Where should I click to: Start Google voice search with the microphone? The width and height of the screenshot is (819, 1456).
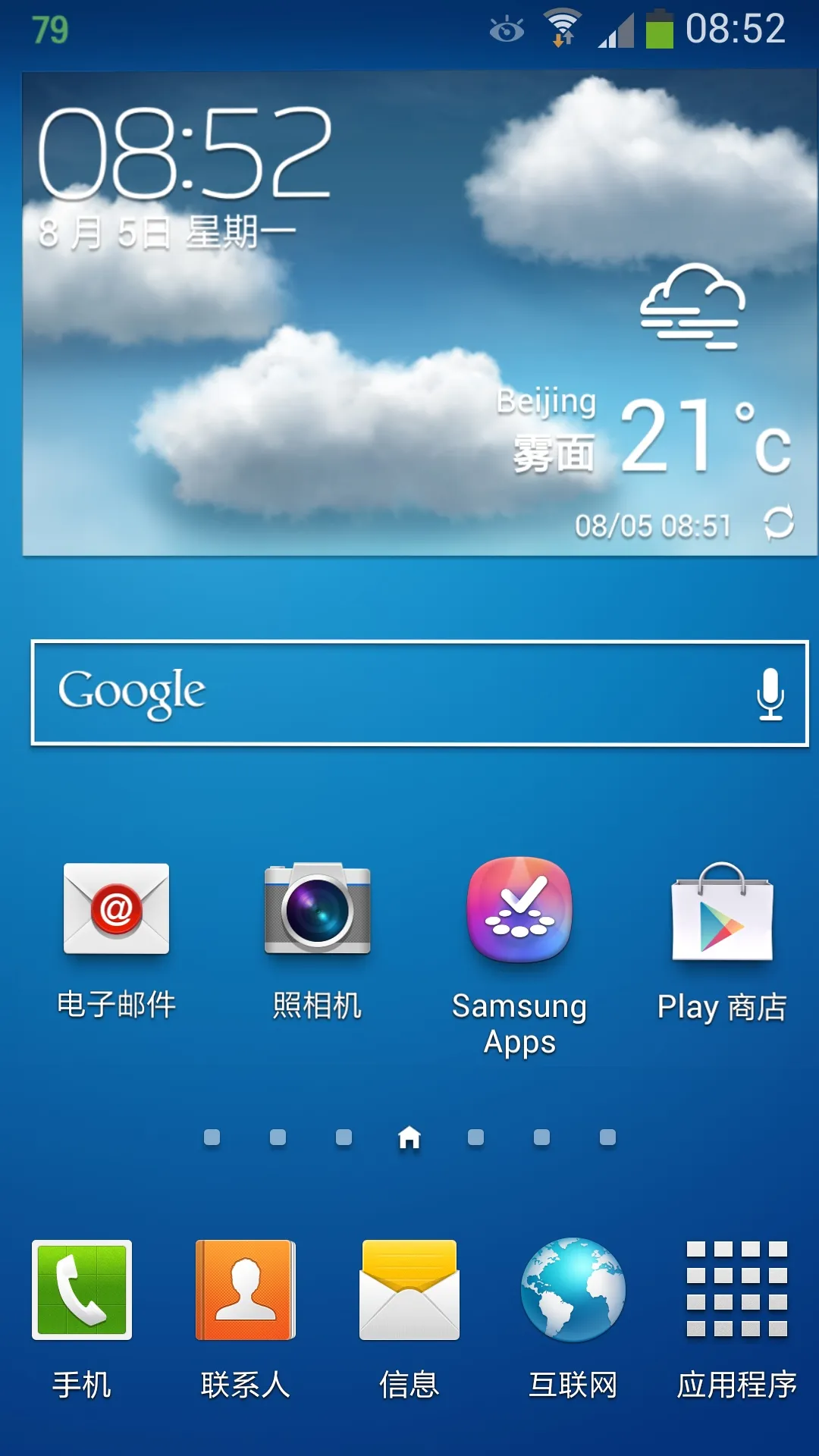pos(770,693)
